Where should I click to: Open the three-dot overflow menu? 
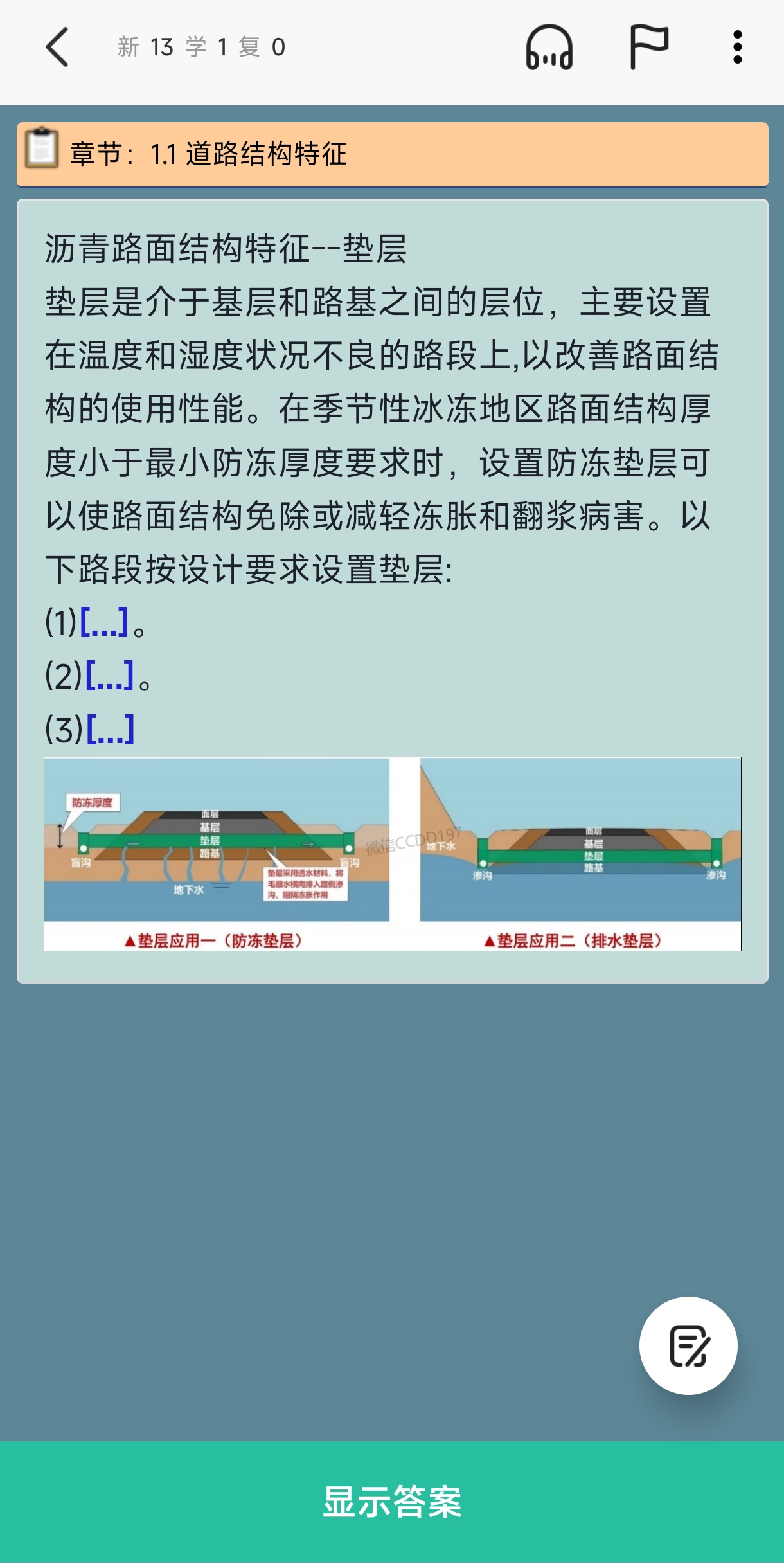[737, 48]
